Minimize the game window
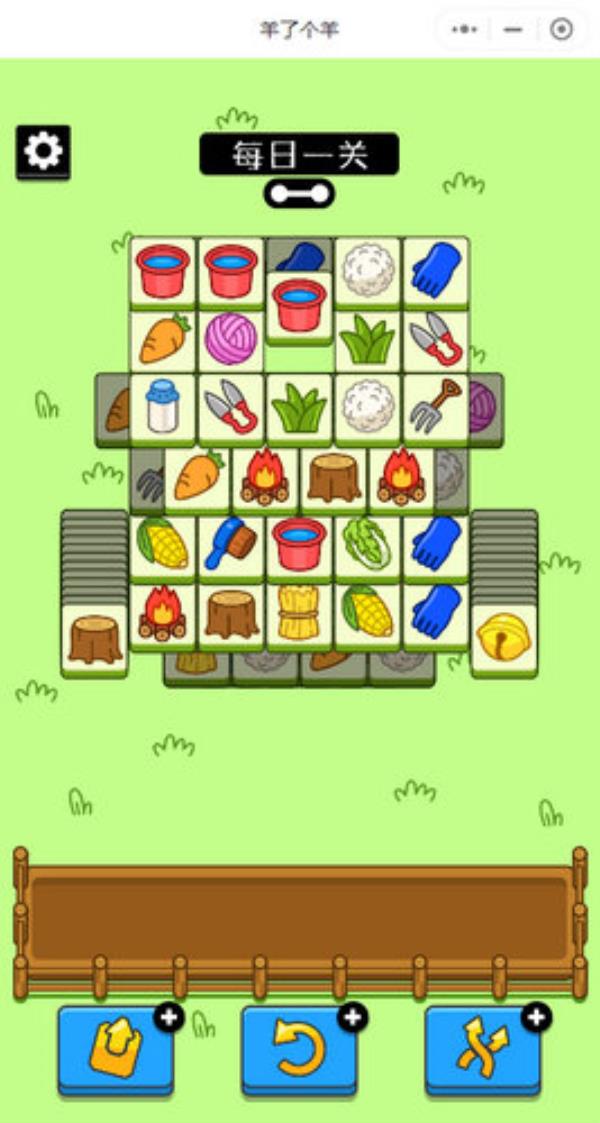 click(x=513, y=30)
